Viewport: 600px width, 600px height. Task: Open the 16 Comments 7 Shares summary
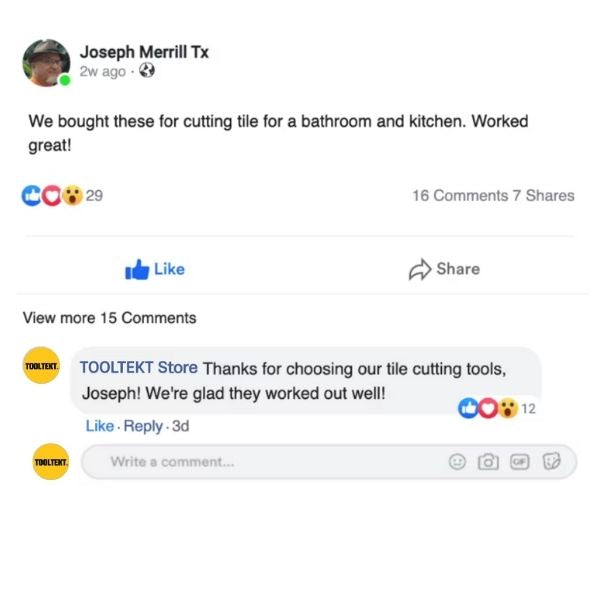click(x=493, y=195)
